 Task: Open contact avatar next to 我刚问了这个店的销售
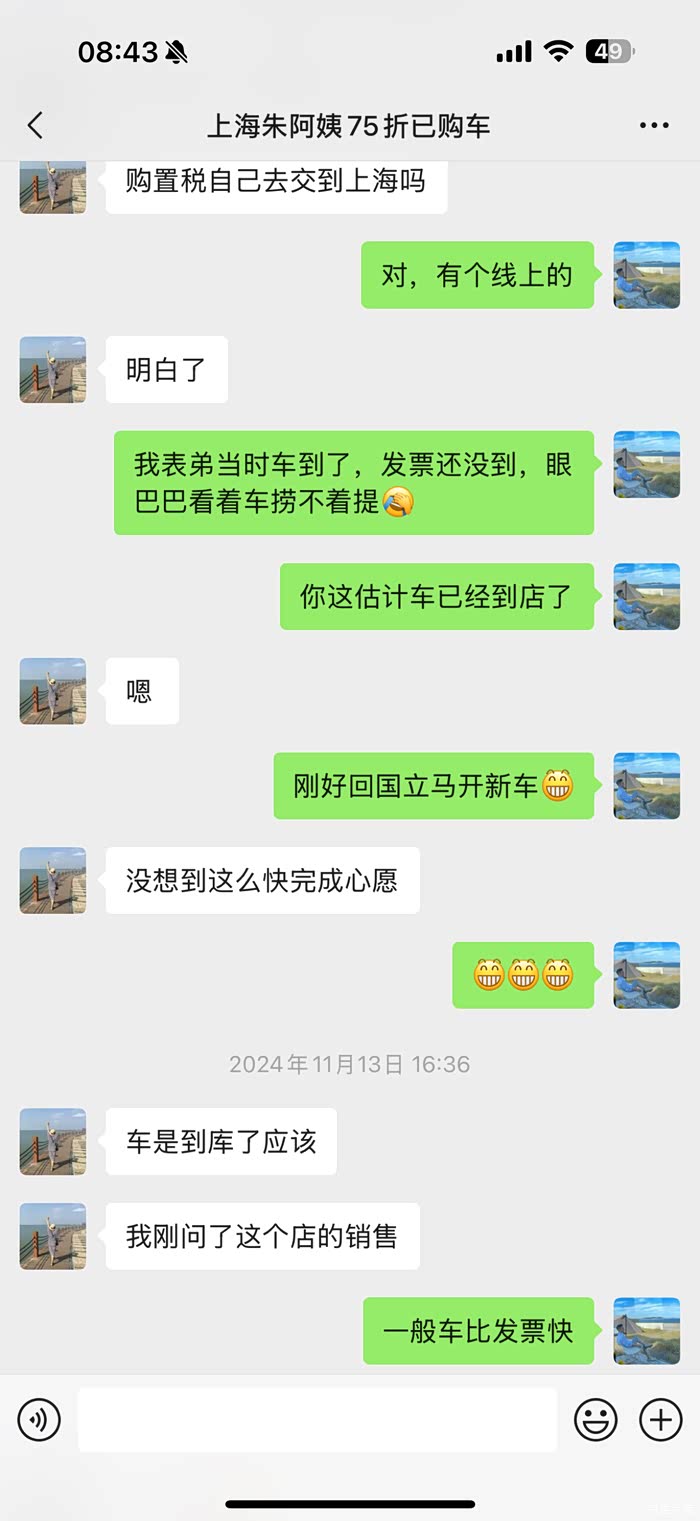(x=53, y=1236)
